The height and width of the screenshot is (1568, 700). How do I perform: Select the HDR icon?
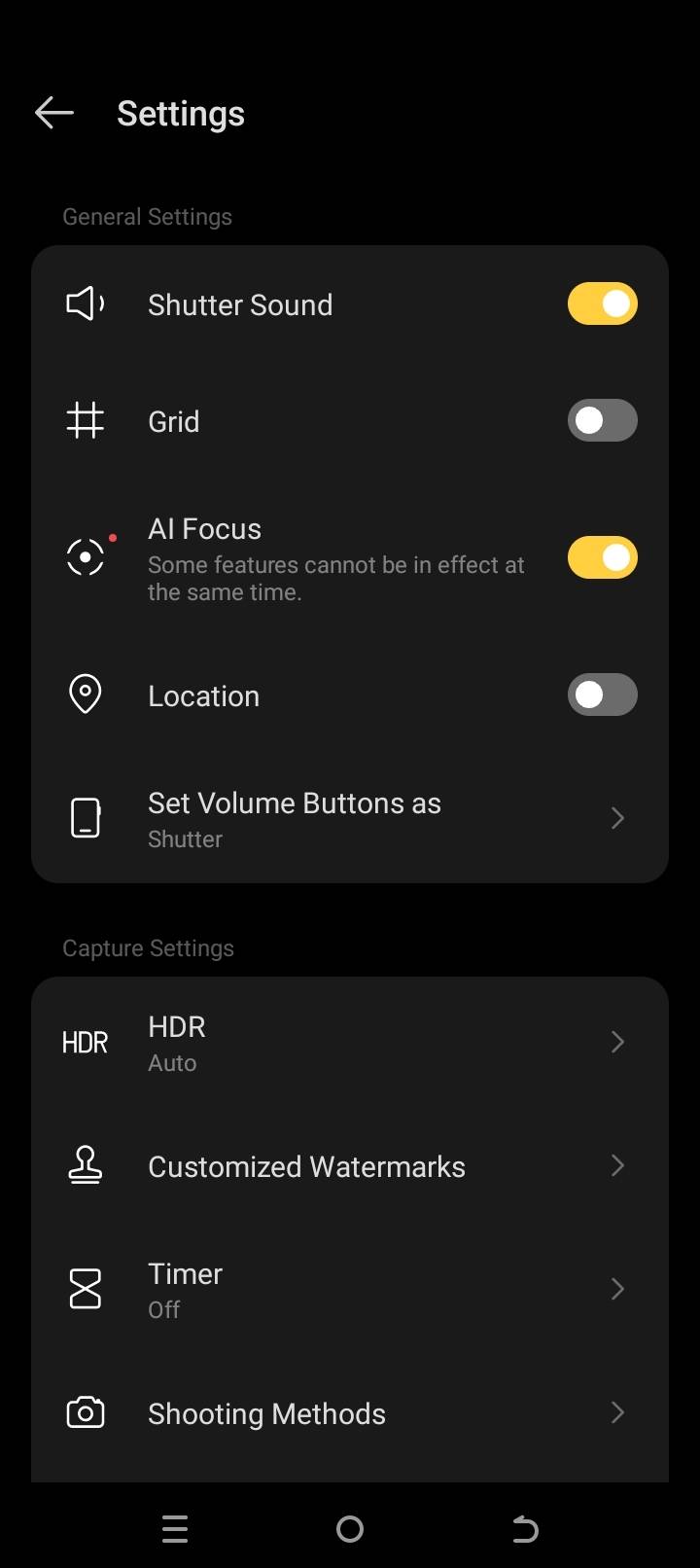85,1041
